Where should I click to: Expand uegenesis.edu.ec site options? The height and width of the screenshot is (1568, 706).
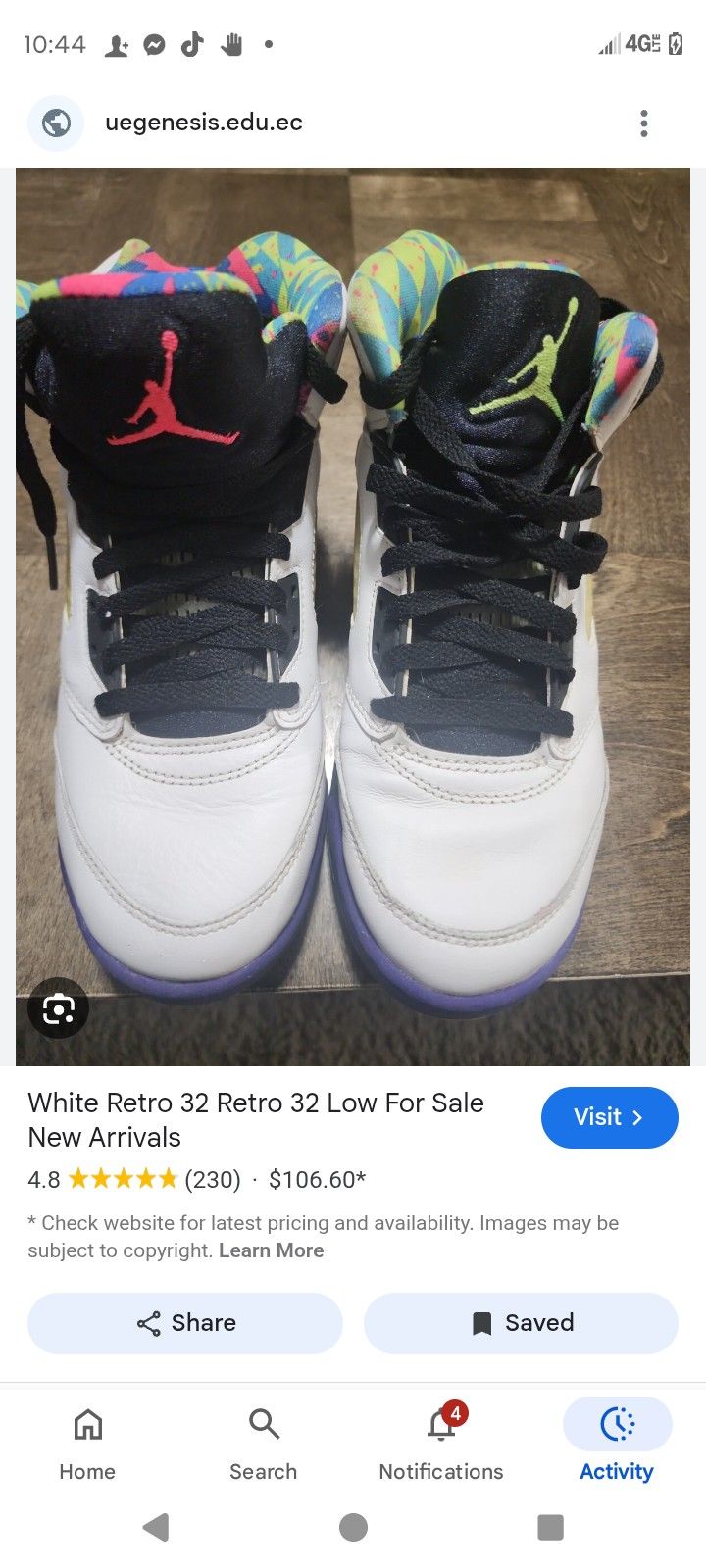click(x=644, y=122)
